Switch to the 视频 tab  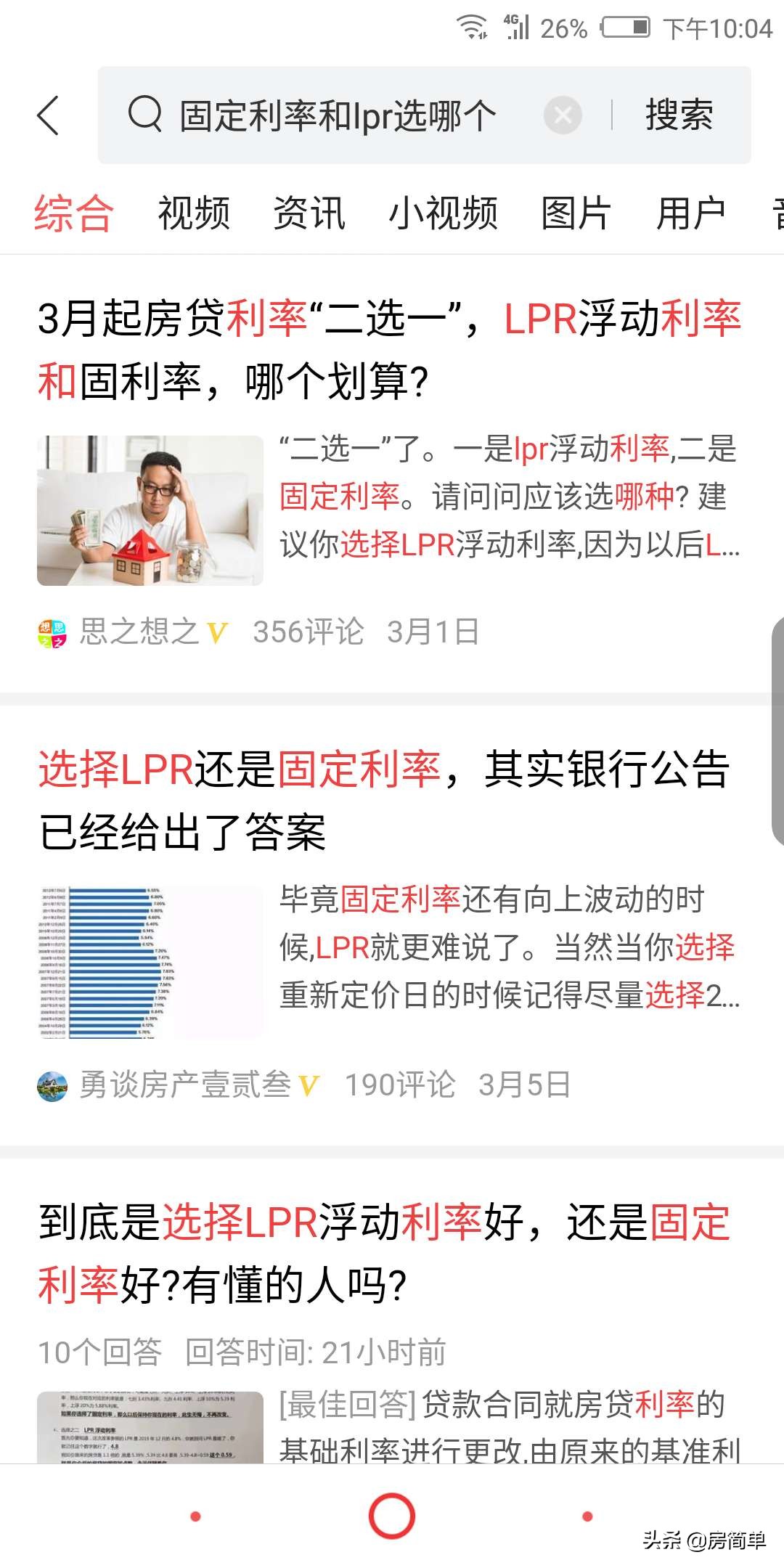coord(192,214)
